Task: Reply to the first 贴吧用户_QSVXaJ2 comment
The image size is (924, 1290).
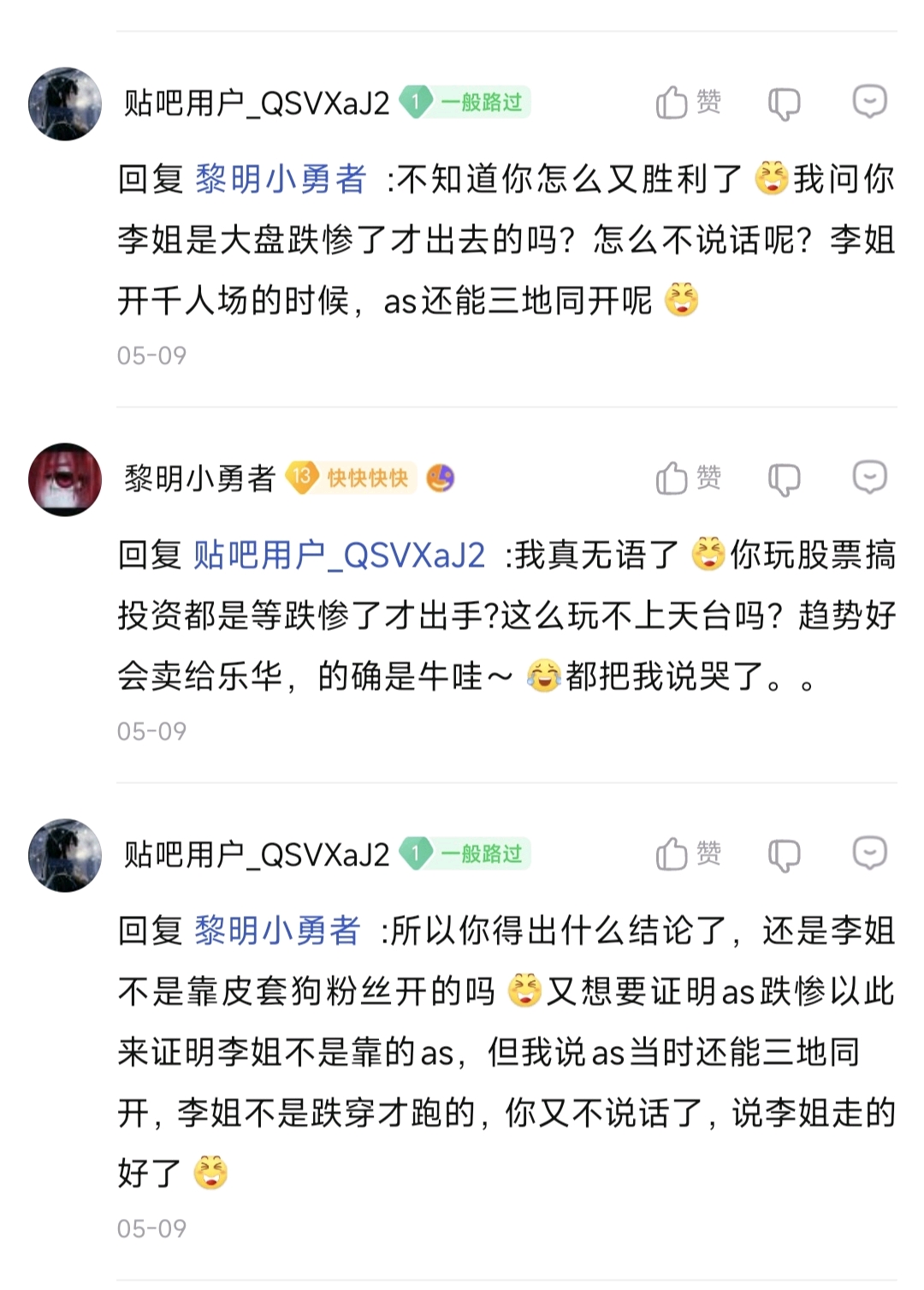Action: [869, 102]
